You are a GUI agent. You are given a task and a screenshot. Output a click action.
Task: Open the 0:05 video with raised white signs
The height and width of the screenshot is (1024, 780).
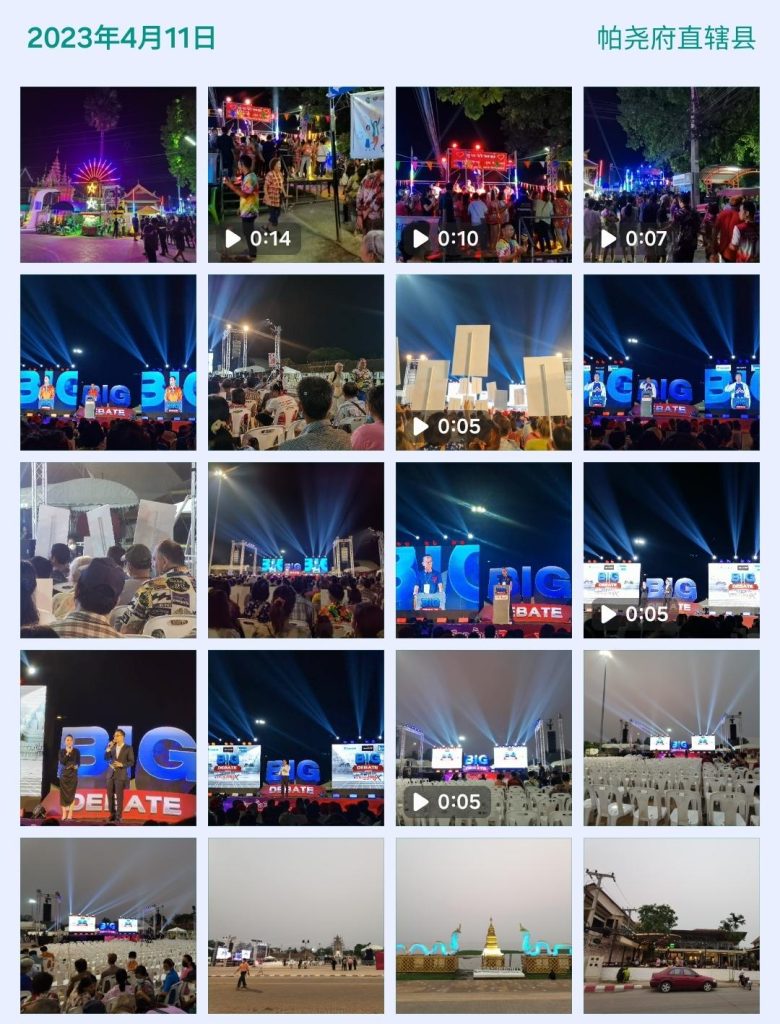pos(483,362)
